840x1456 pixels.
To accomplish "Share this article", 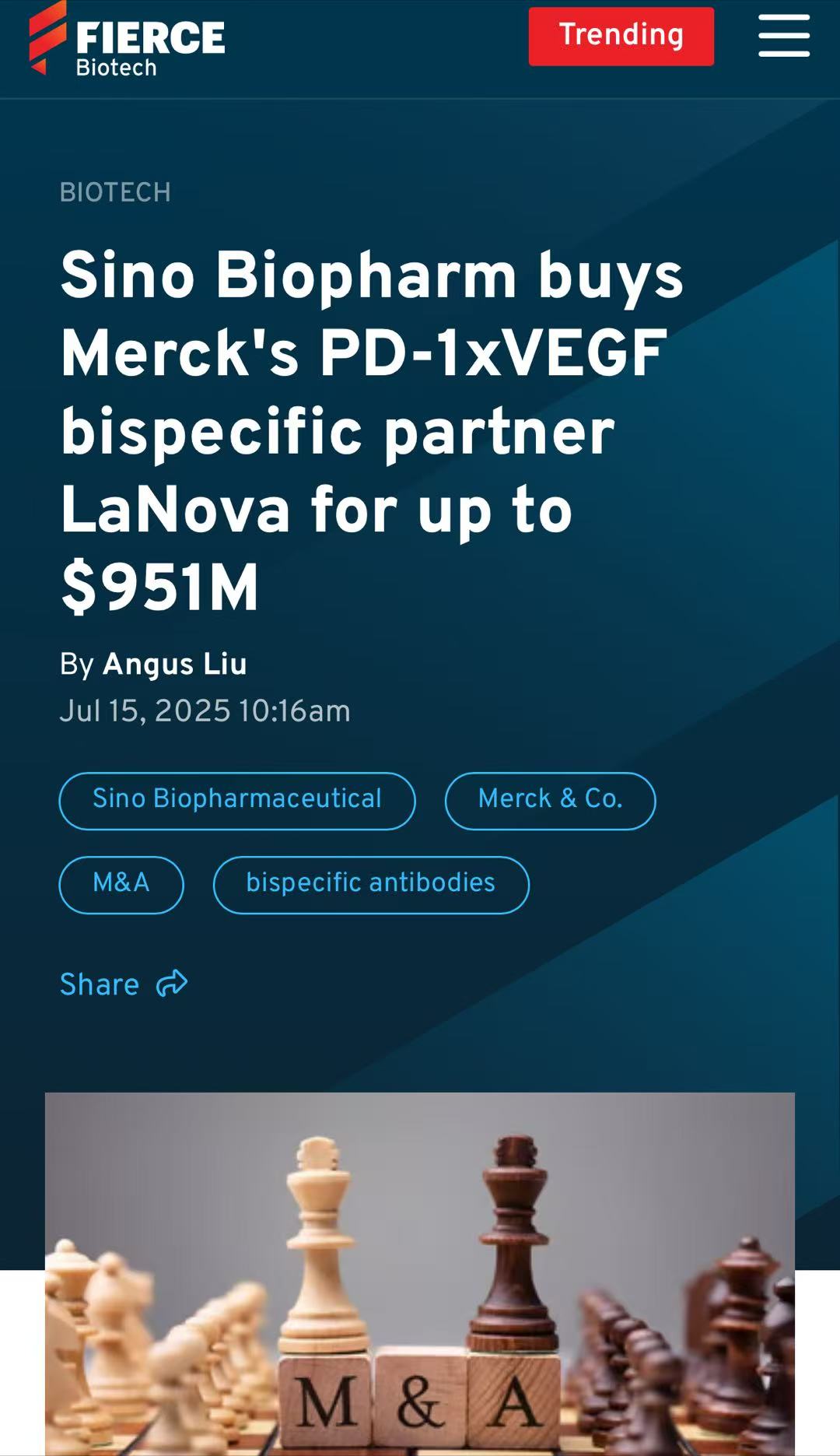I will coord(124,984).
